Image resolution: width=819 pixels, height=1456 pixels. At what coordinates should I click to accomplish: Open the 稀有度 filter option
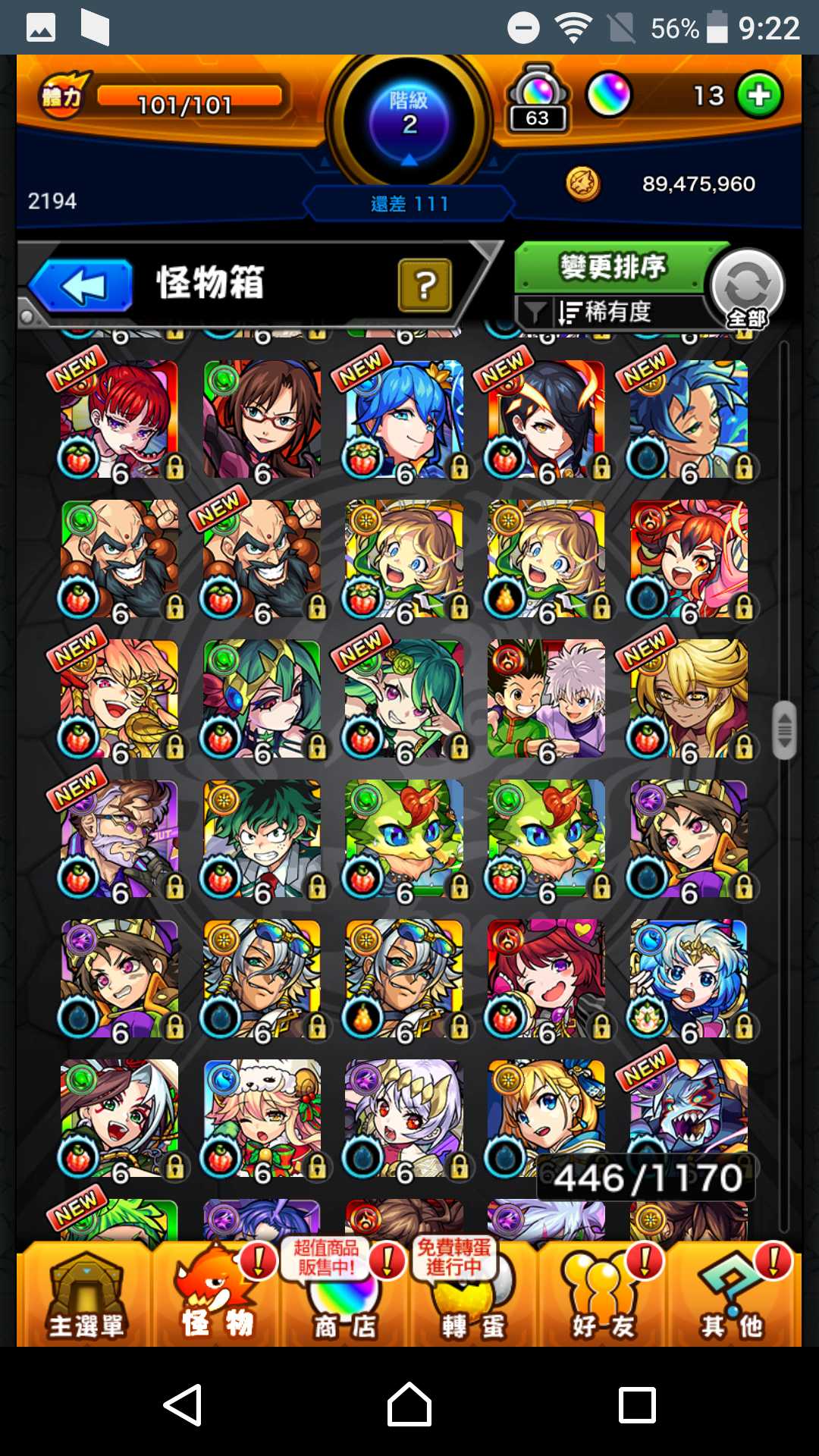tap(607, 312)
